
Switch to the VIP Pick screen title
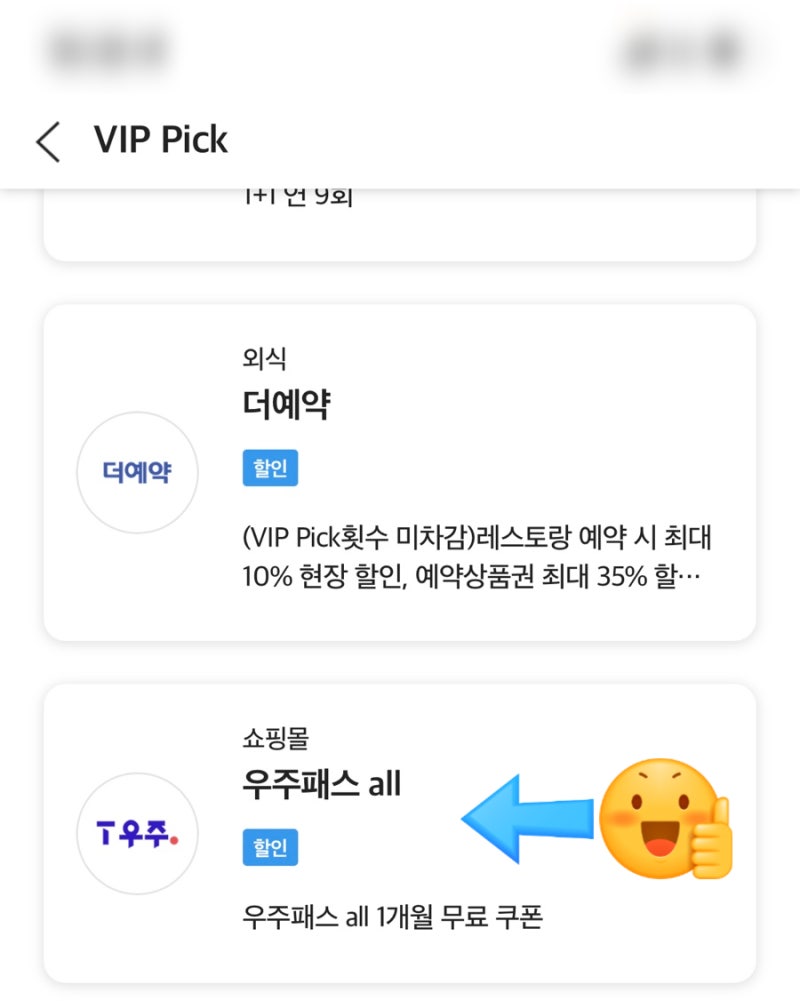tap(160, 141)
